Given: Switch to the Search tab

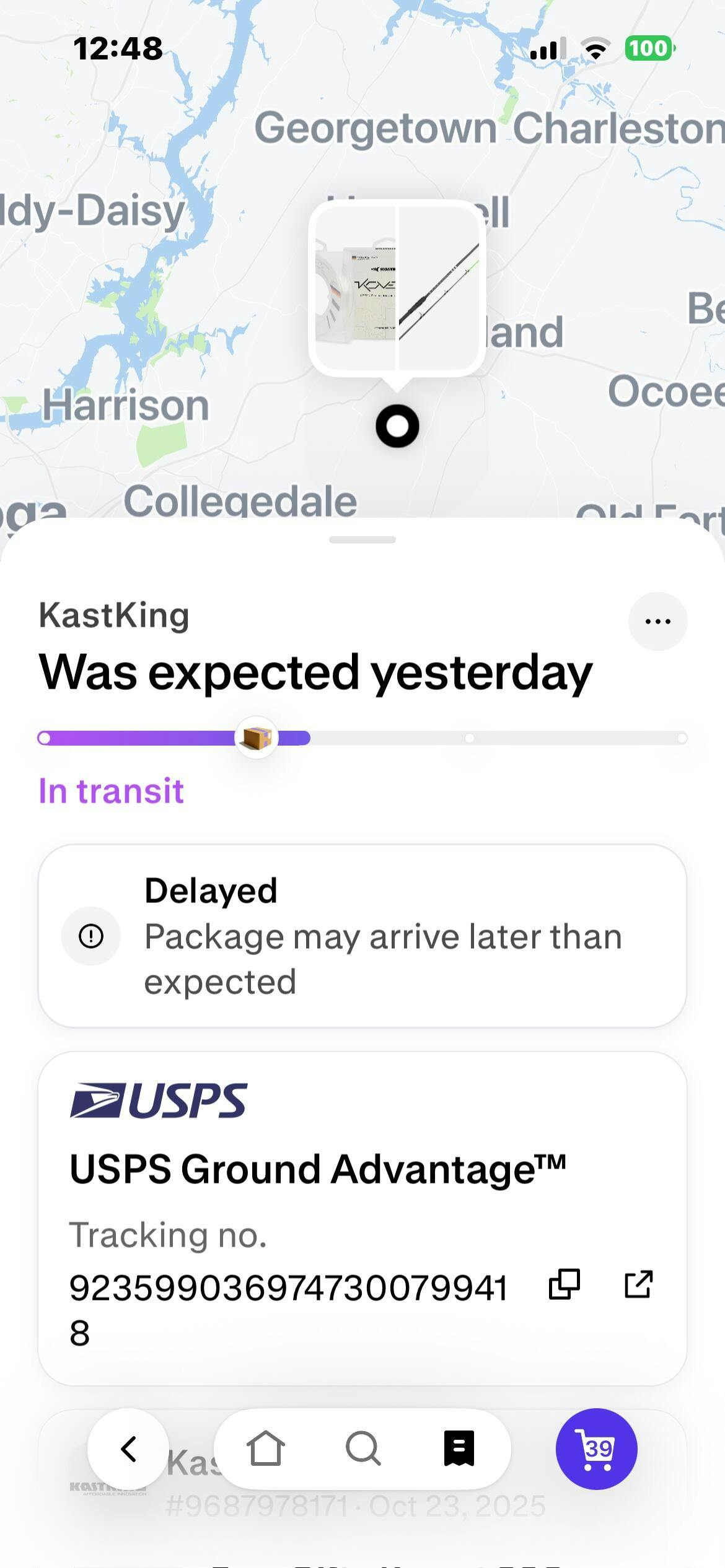Looking at the screenshot, I should click(x=362, y=1448).
